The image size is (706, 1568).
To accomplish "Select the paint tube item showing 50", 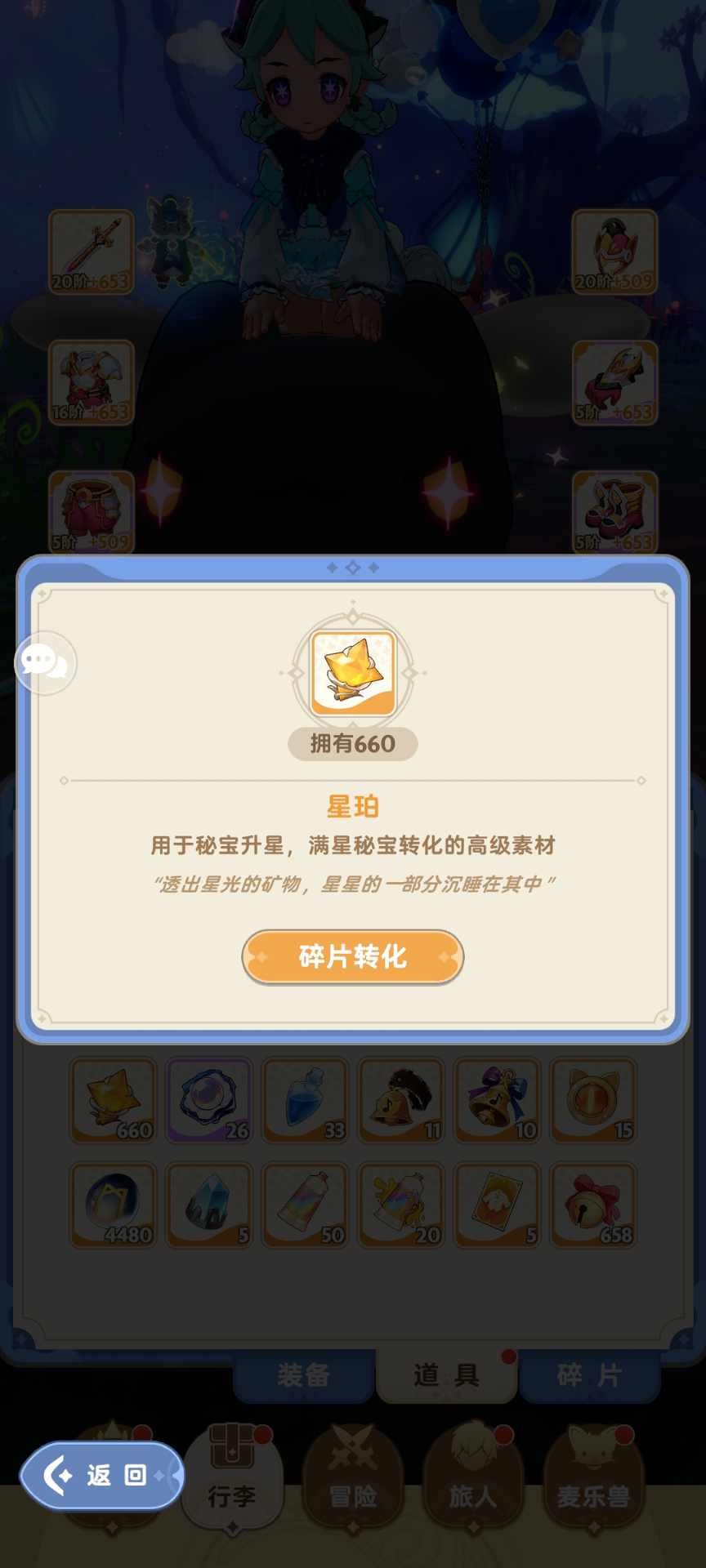I will pos(305,1205).
